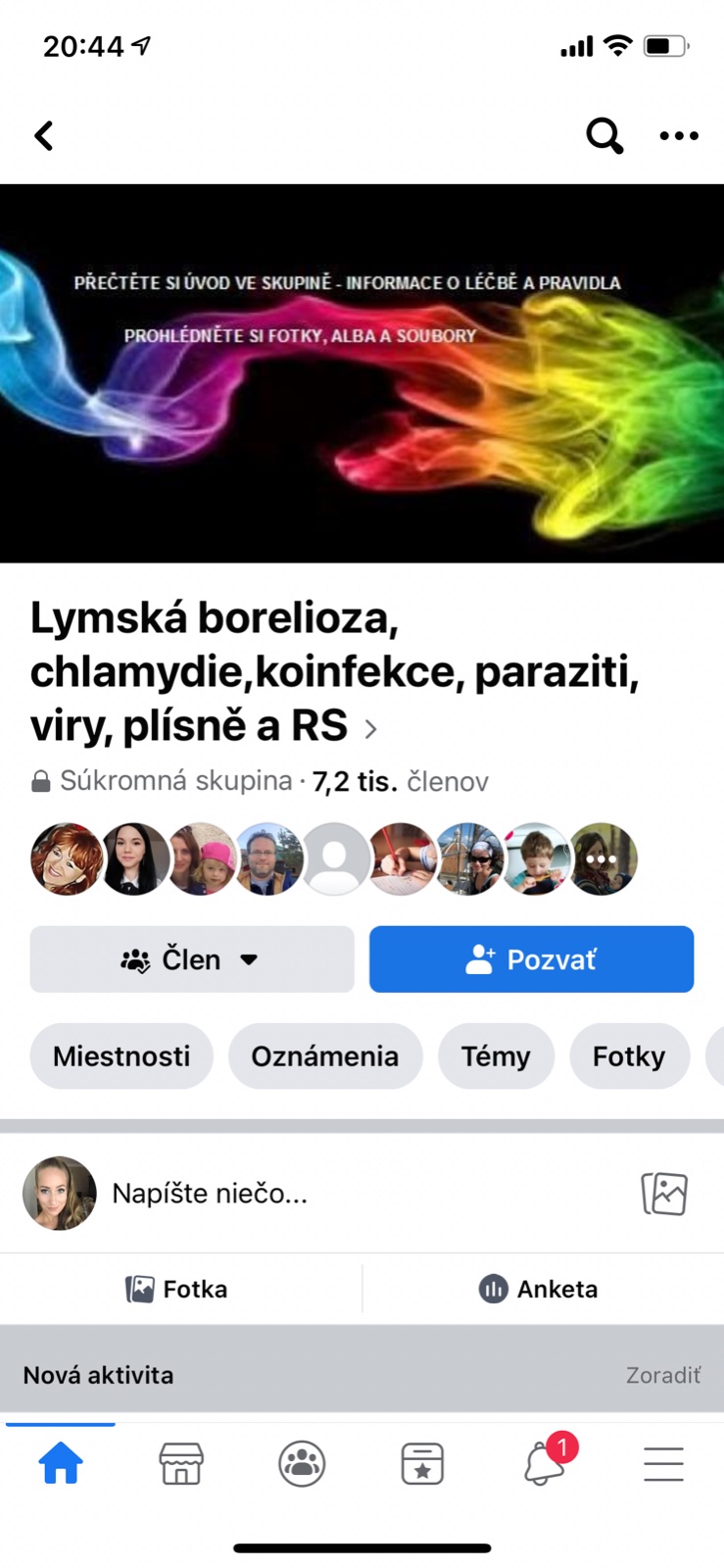Open the Oznámenia chip
Screen dimensions: 724x1568
pyautogui.click(x=325, y=1056)
